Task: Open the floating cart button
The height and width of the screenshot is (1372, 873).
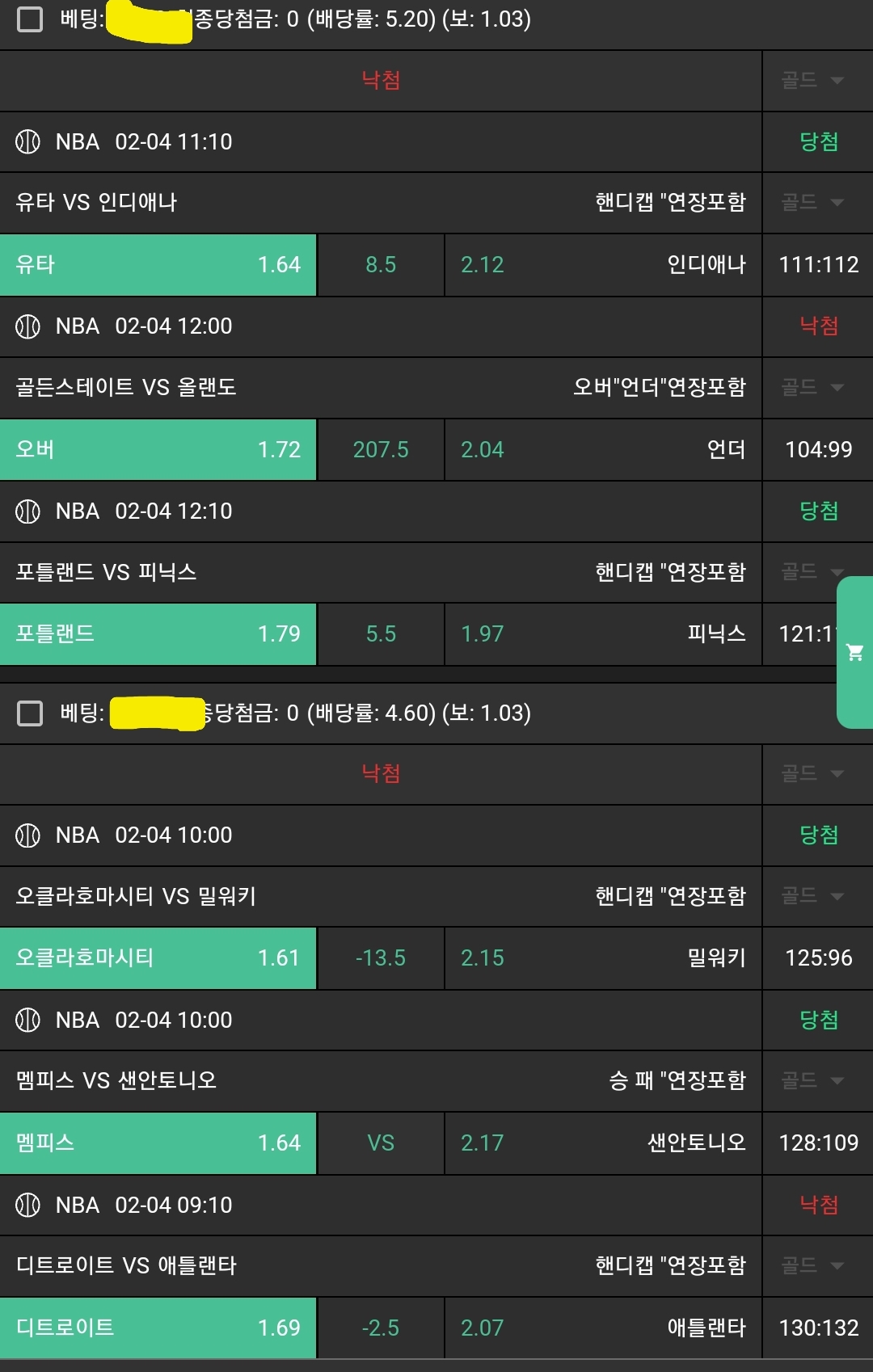Action: (x=854, y=652)
